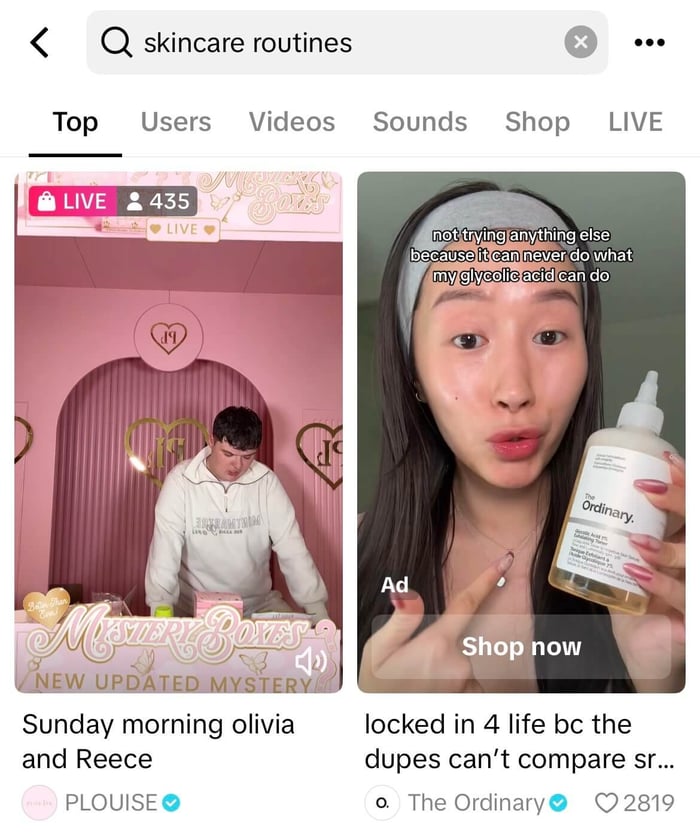700x838 pixels.
Task: Go back with the back arrow
Action: pos(39,43)
